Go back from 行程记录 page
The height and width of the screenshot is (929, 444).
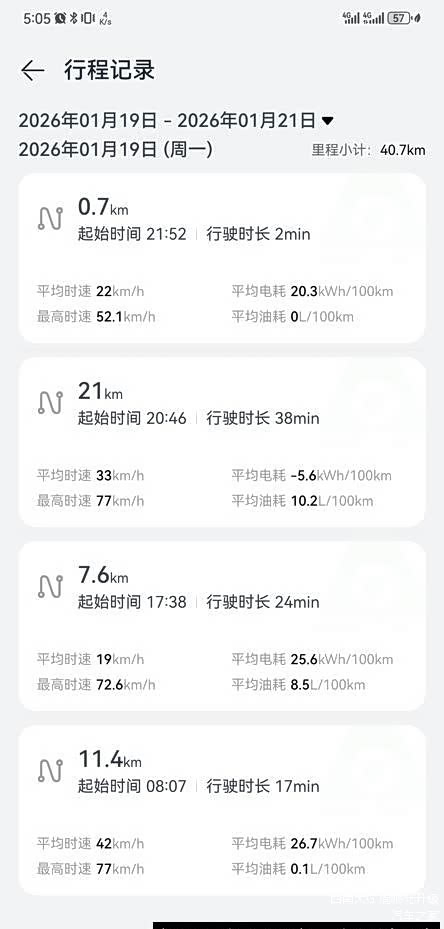(x=33, y=71)
